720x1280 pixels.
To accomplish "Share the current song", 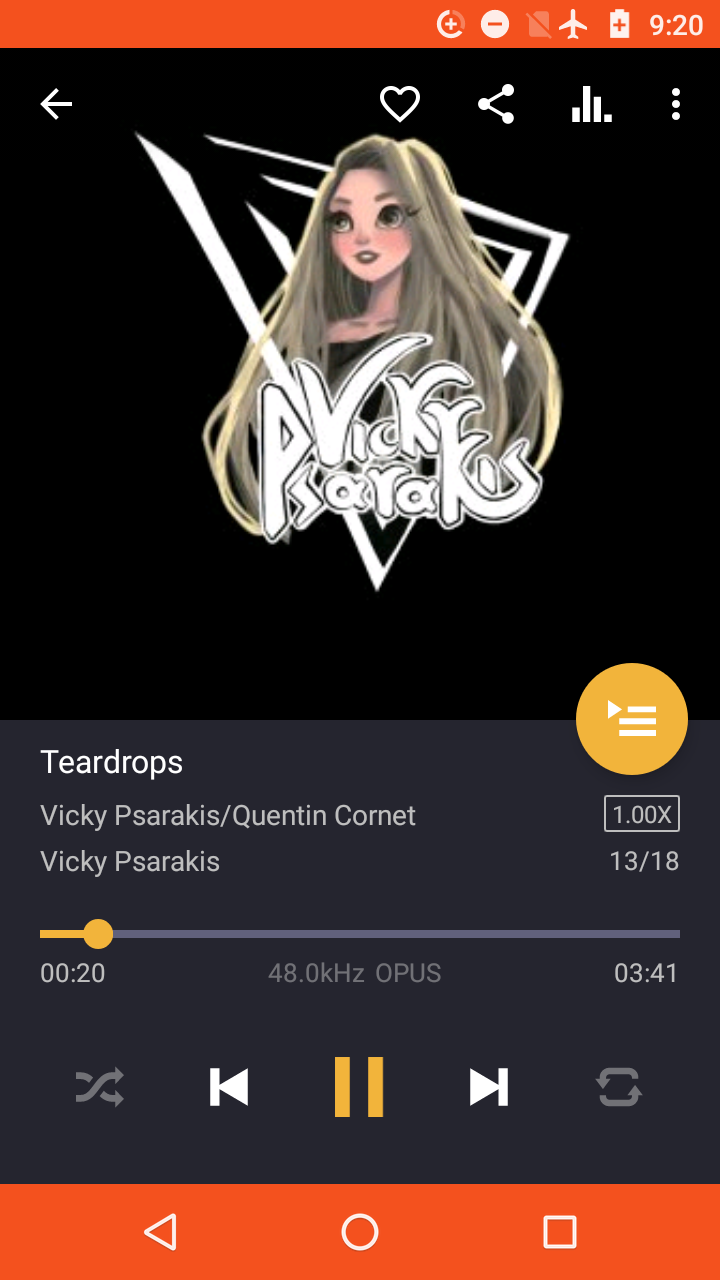I will pos(495,104).
